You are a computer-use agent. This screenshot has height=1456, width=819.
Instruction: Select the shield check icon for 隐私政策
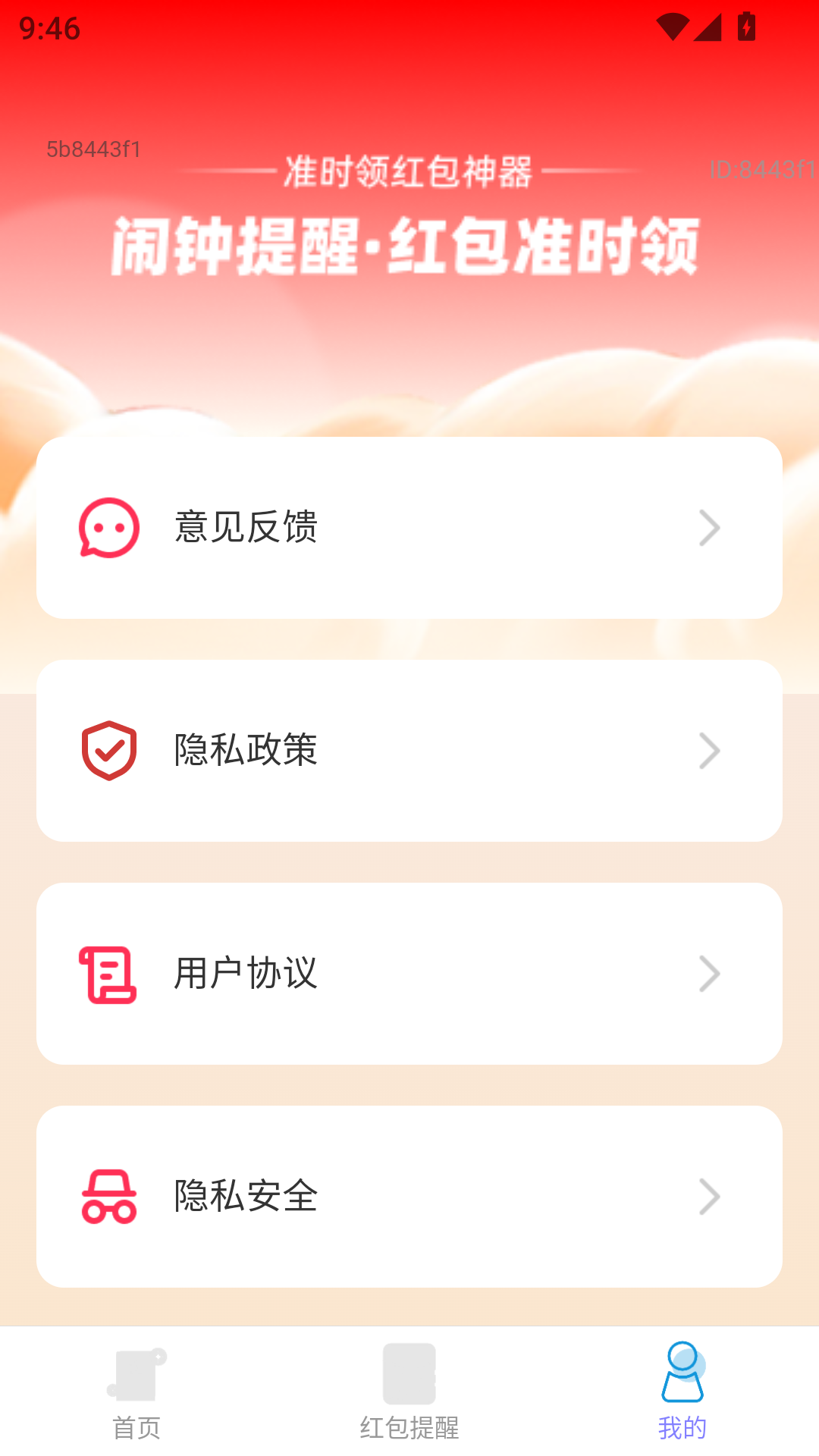tap(108, 750)
